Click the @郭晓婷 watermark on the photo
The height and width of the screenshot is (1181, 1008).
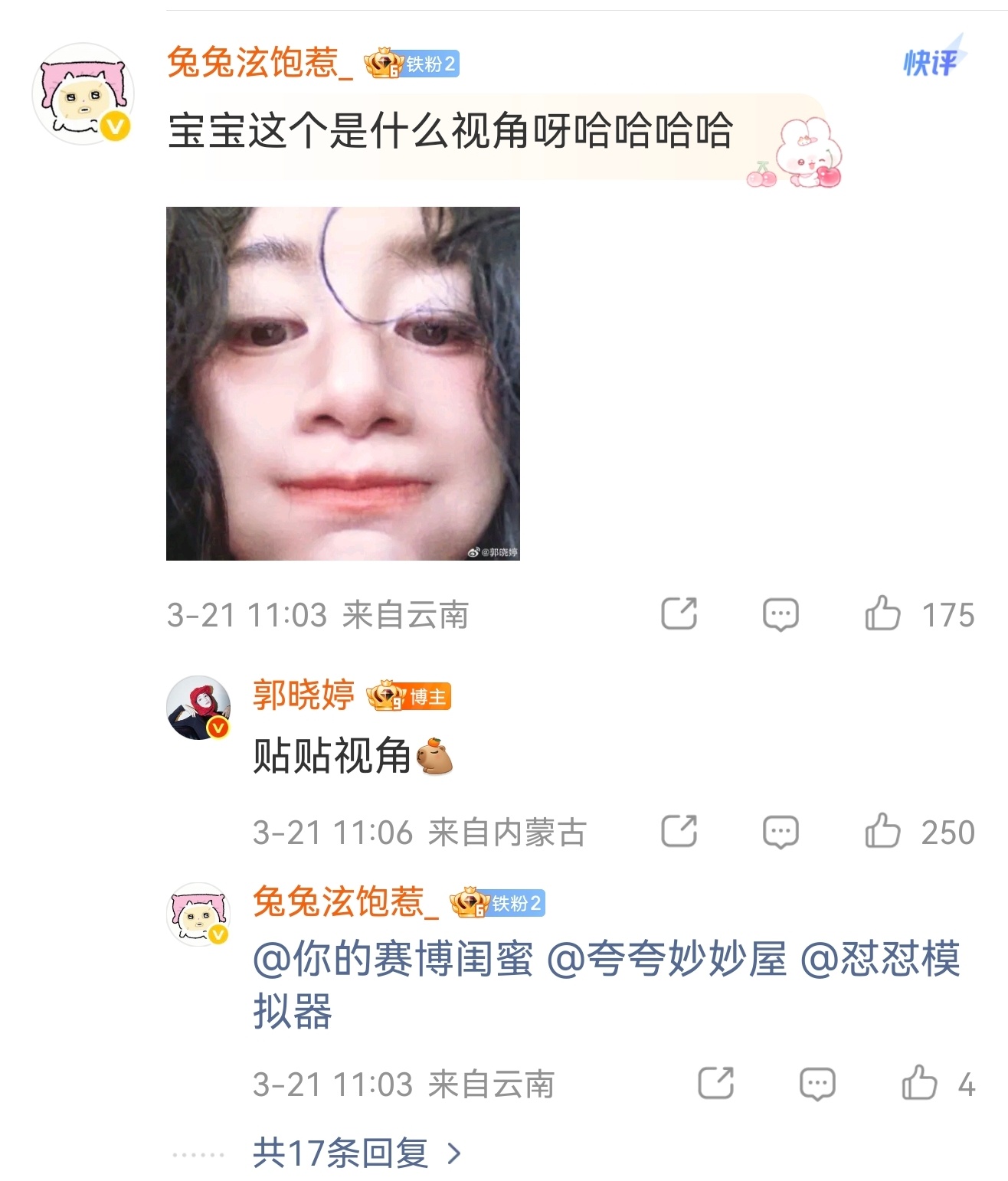pos(499,551)
